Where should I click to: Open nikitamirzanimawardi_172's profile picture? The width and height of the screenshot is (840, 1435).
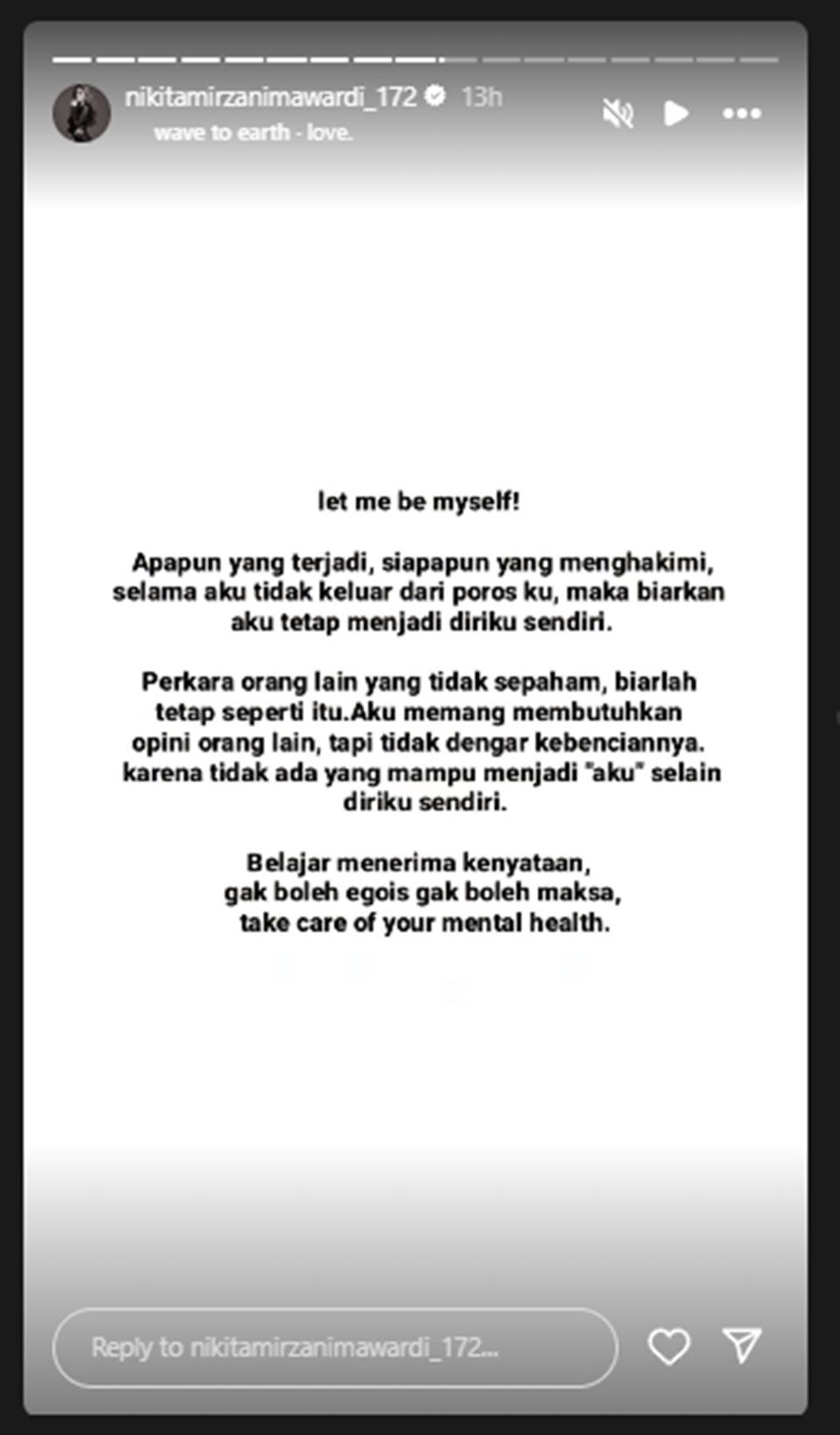click(81, 113)
